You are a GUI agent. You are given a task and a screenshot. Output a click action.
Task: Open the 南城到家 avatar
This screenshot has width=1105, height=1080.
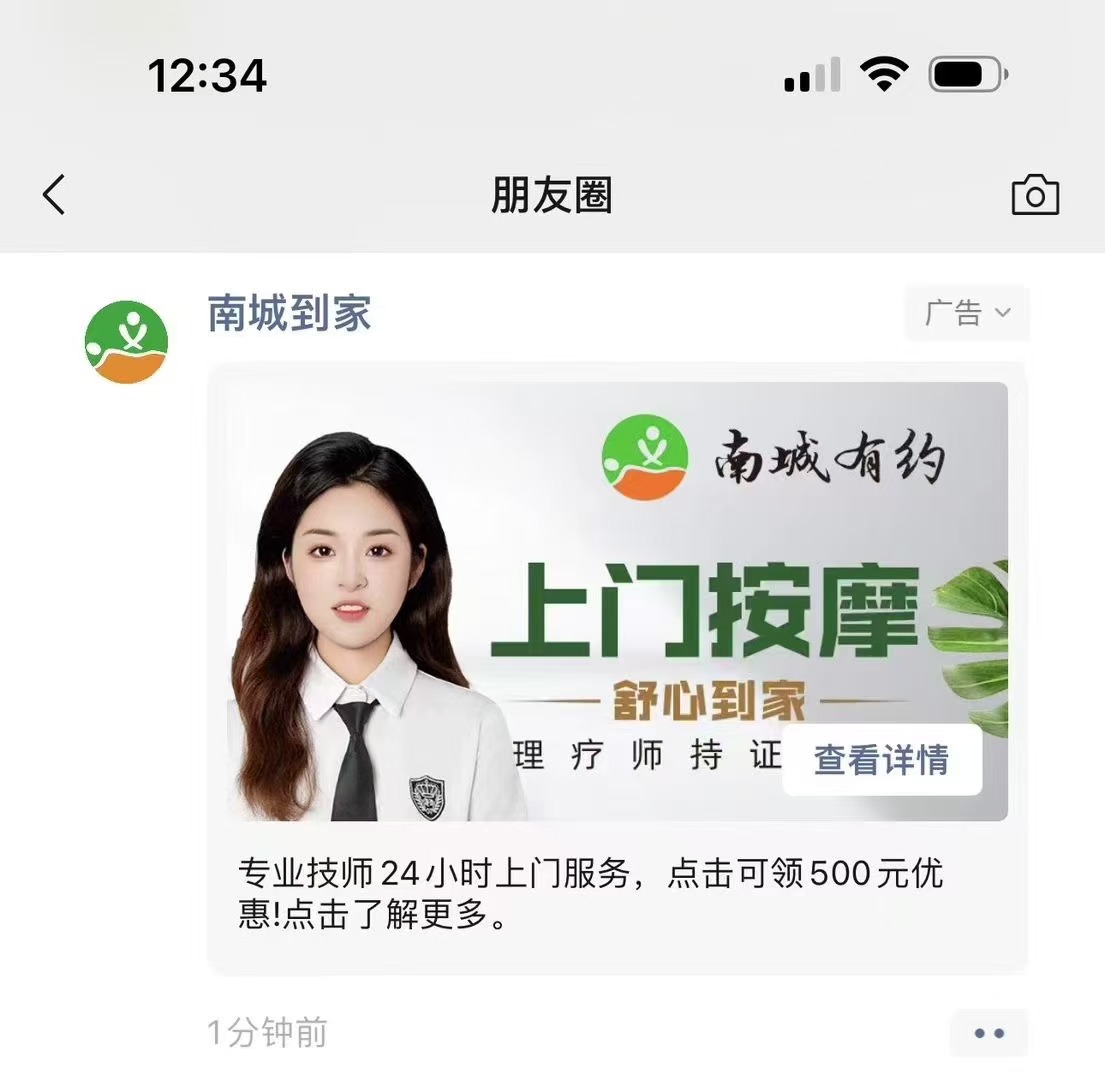(126, 342)
